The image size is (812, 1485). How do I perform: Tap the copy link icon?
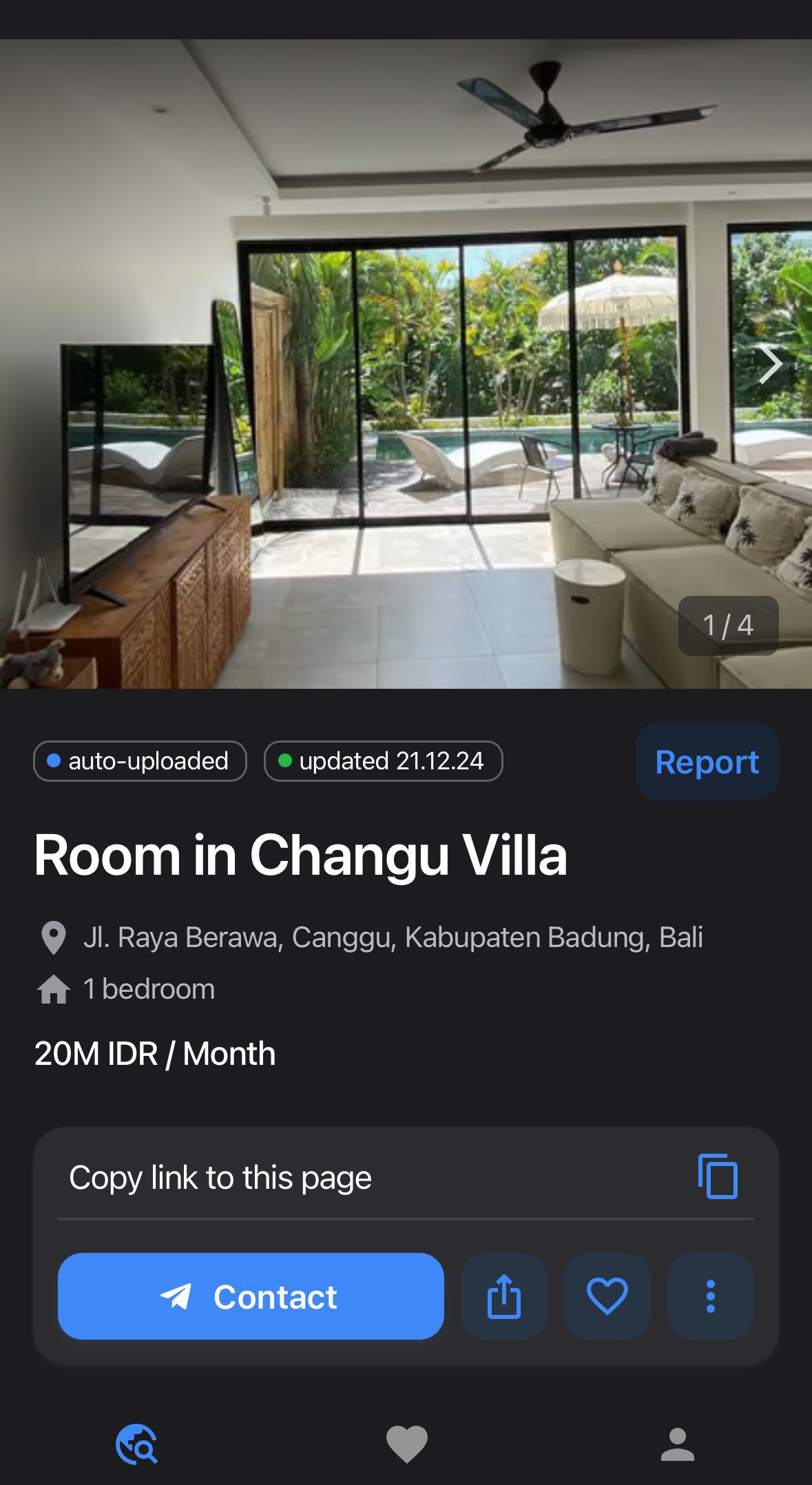(717, 1178)
